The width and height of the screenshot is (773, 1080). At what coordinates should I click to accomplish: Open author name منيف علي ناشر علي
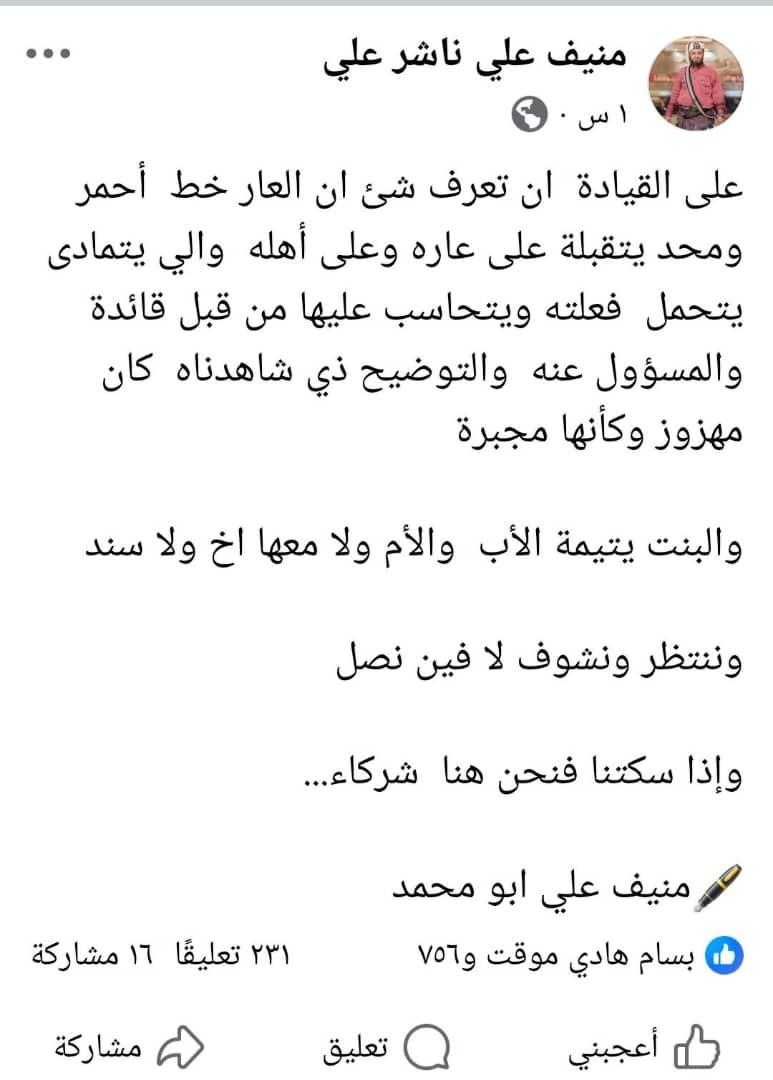pyautogui.click(x=488, y=59)
